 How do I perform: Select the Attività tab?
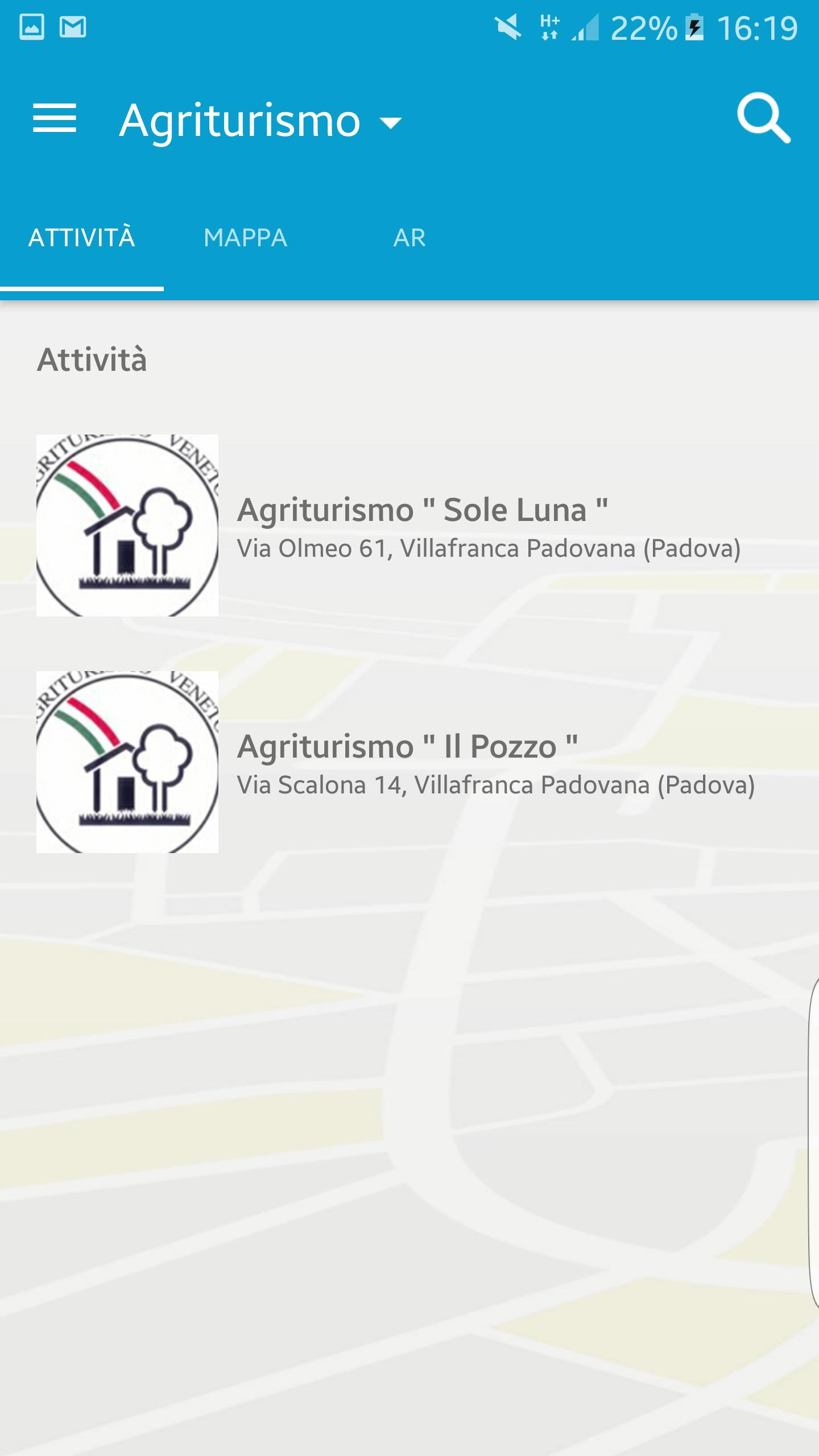82,238
